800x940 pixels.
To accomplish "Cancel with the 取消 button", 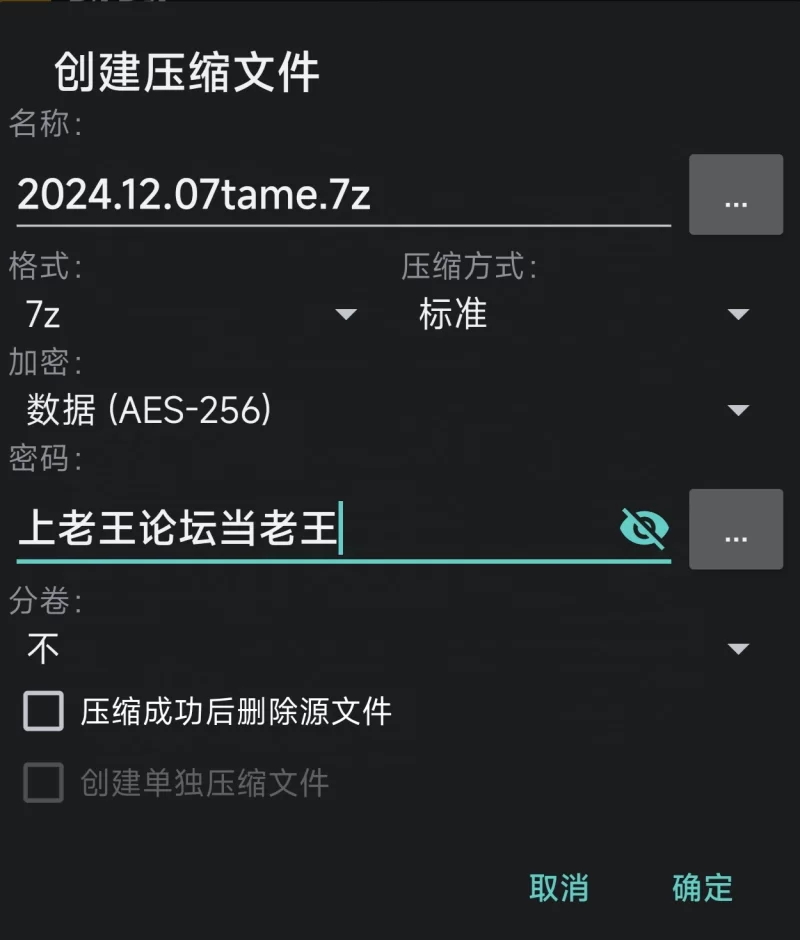I will pos(558,887).
